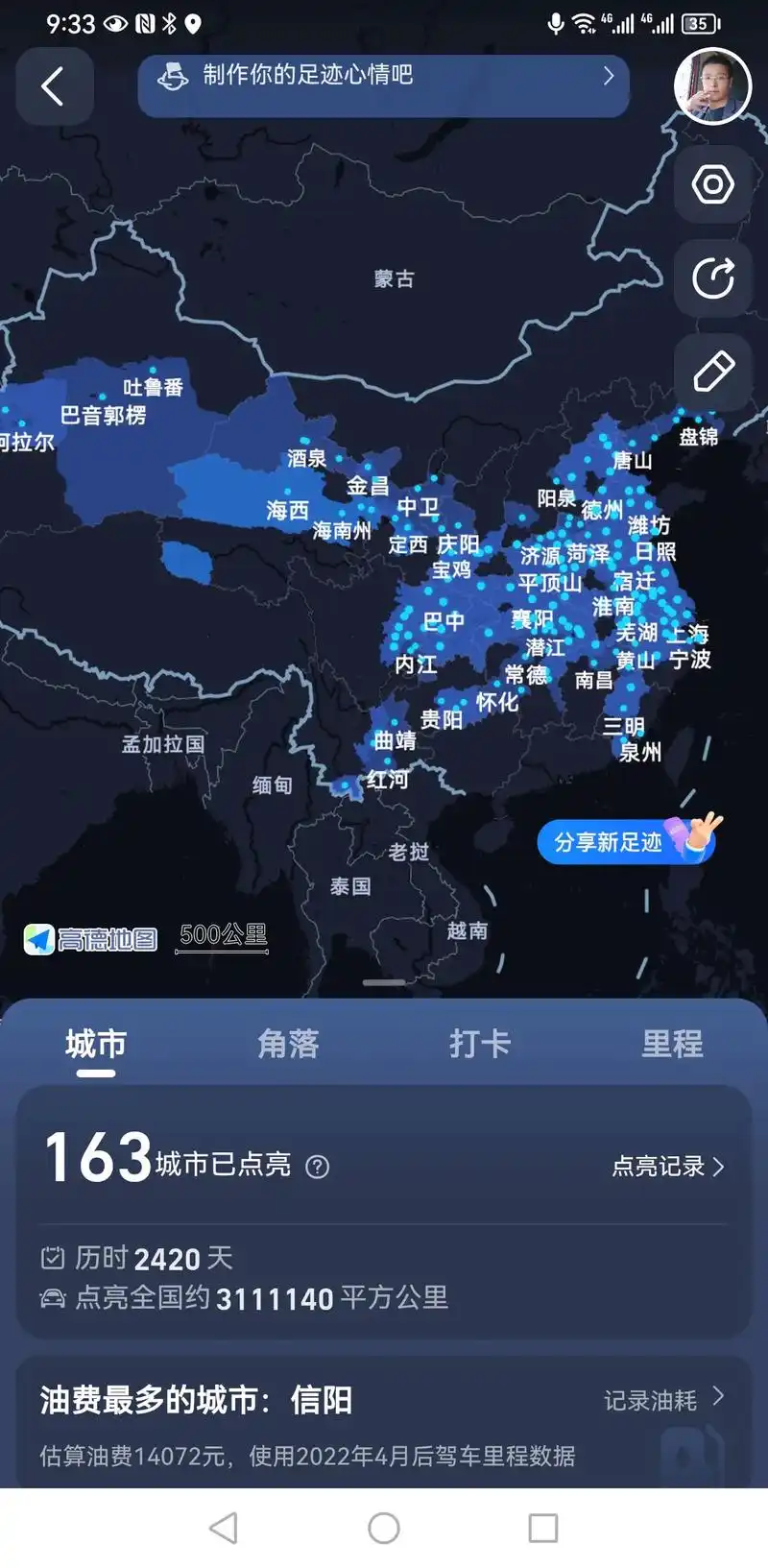Viewport: 768px width, 1568px height.
Task: Select the 城市 tab
Action: (96, 1044)
